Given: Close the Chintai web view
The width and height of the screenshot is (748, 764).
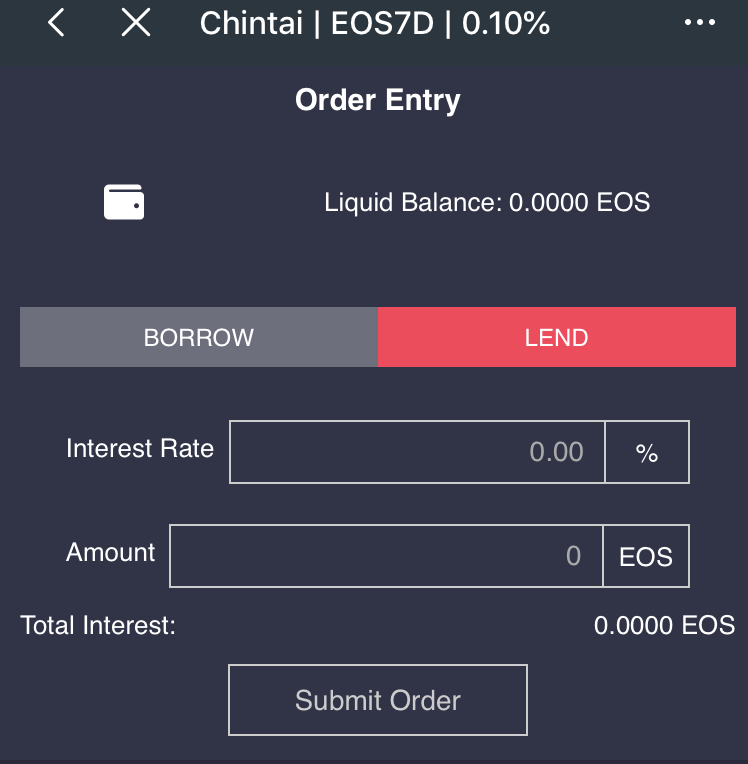Looking at the screenshot, I should point(136,23).
